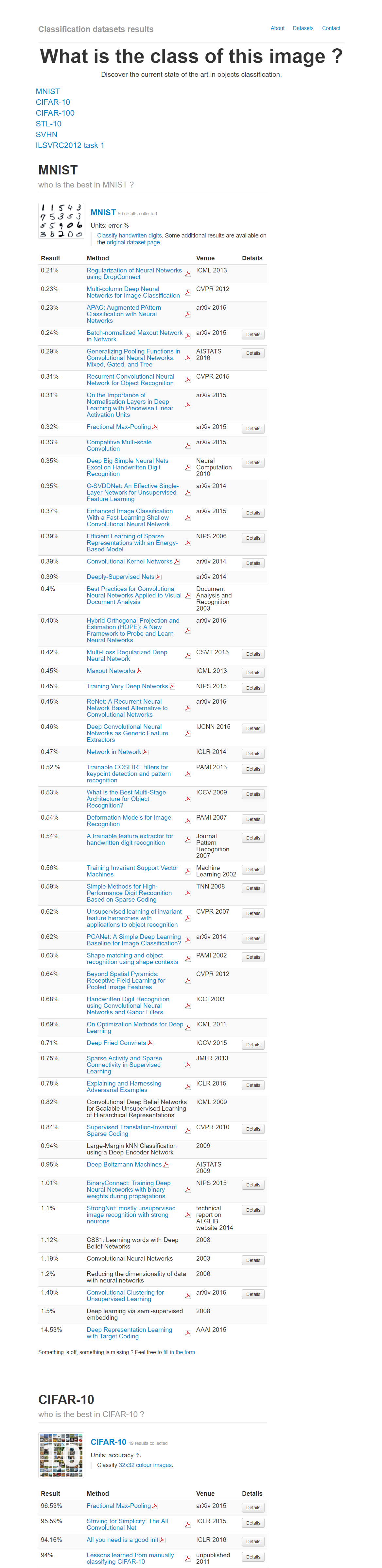Open the Datasets navigation link
The width and height of the screenshot is (382, 1568).
[303, 28]
